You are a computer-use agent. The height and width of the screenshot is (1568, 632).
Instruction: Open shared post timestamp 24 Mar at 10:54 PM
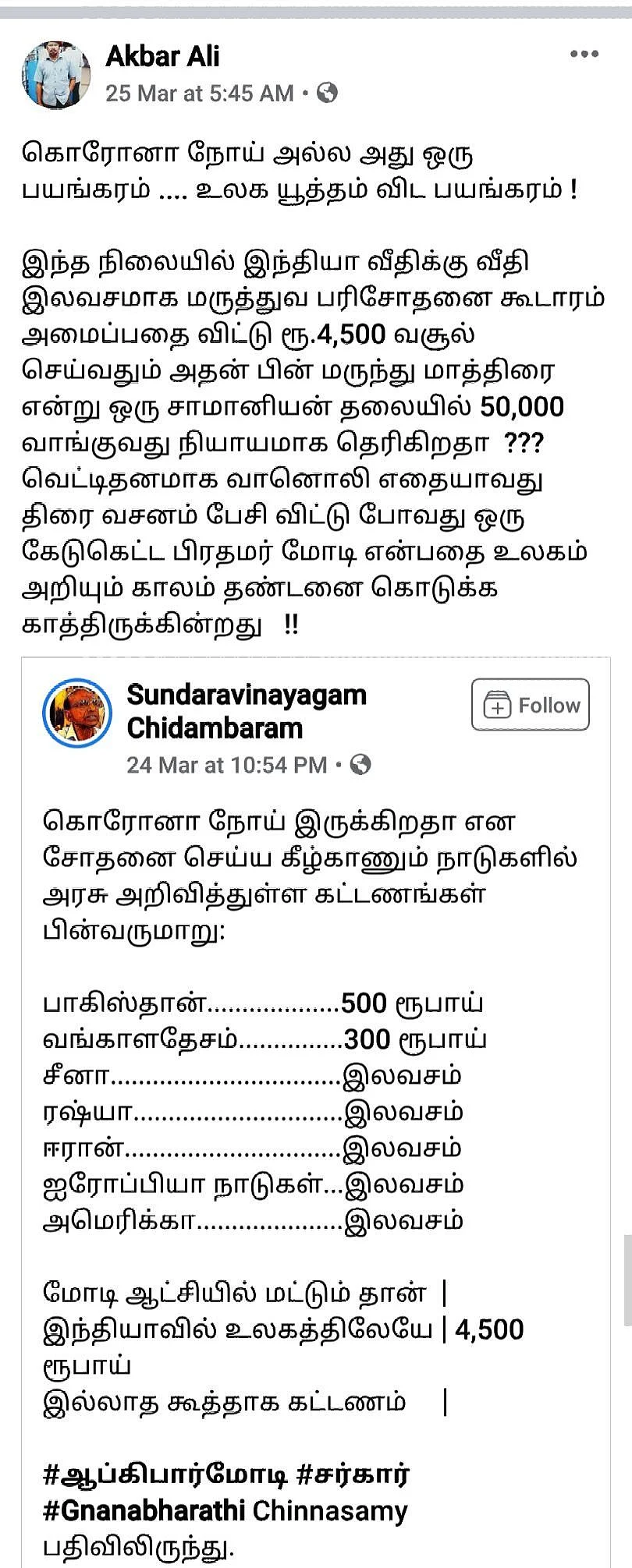pyautogui.click(x=226, y=764)
